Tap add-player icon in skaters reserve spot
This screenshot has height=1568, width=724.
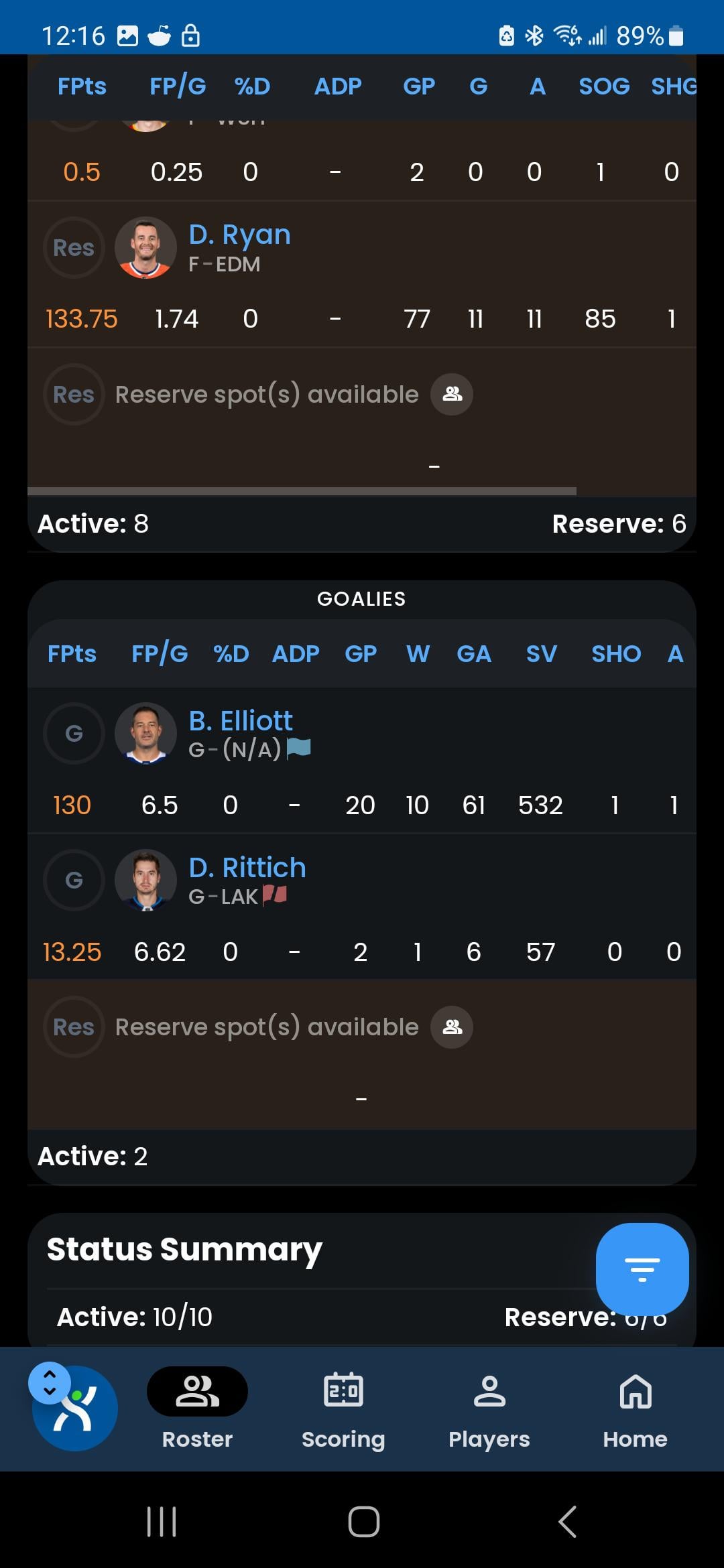452,394
